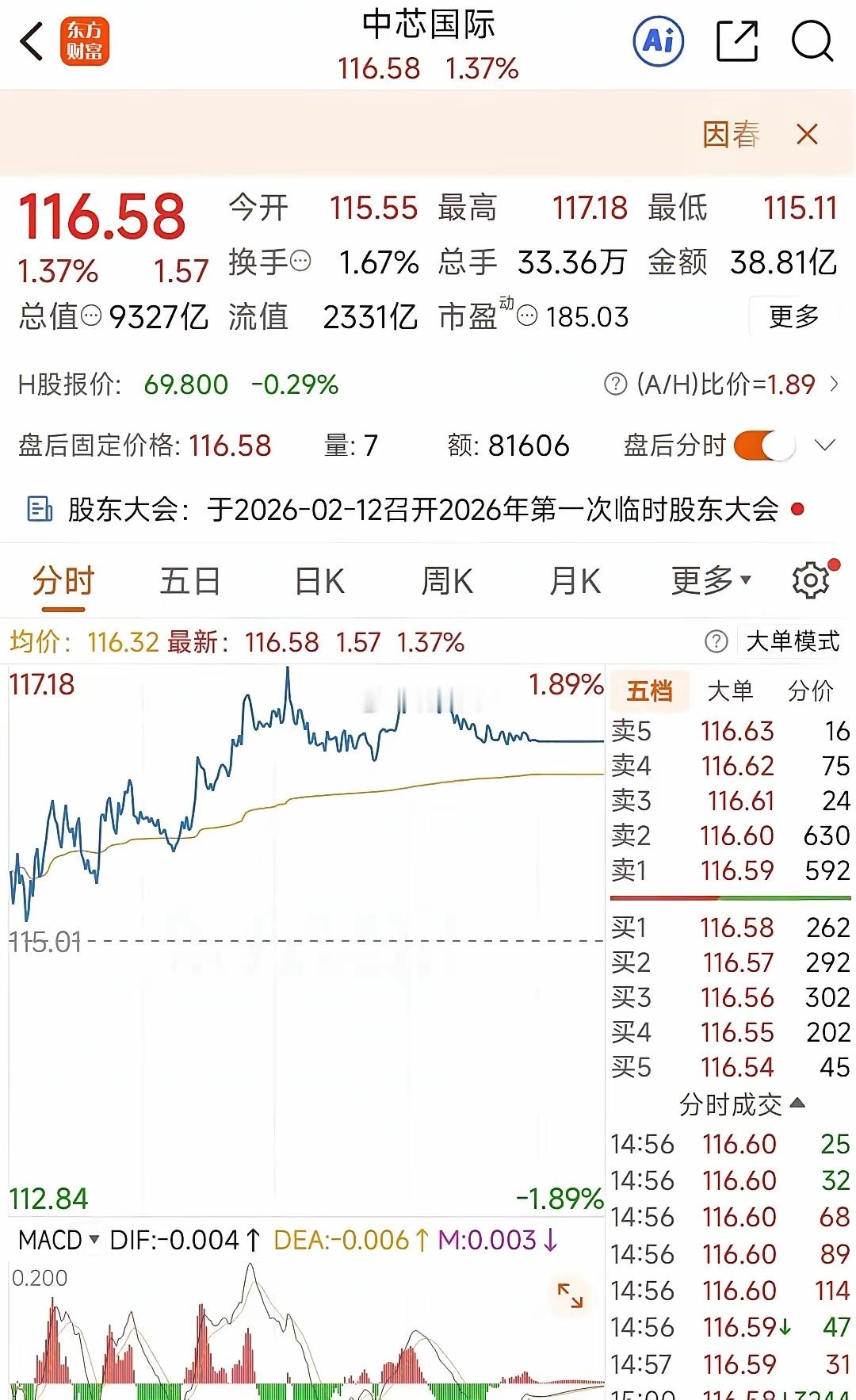Close the 因春 notification banner
The width and height of the screenshot is (856, 1400).
pyautogui.click(x=807, y=135)
